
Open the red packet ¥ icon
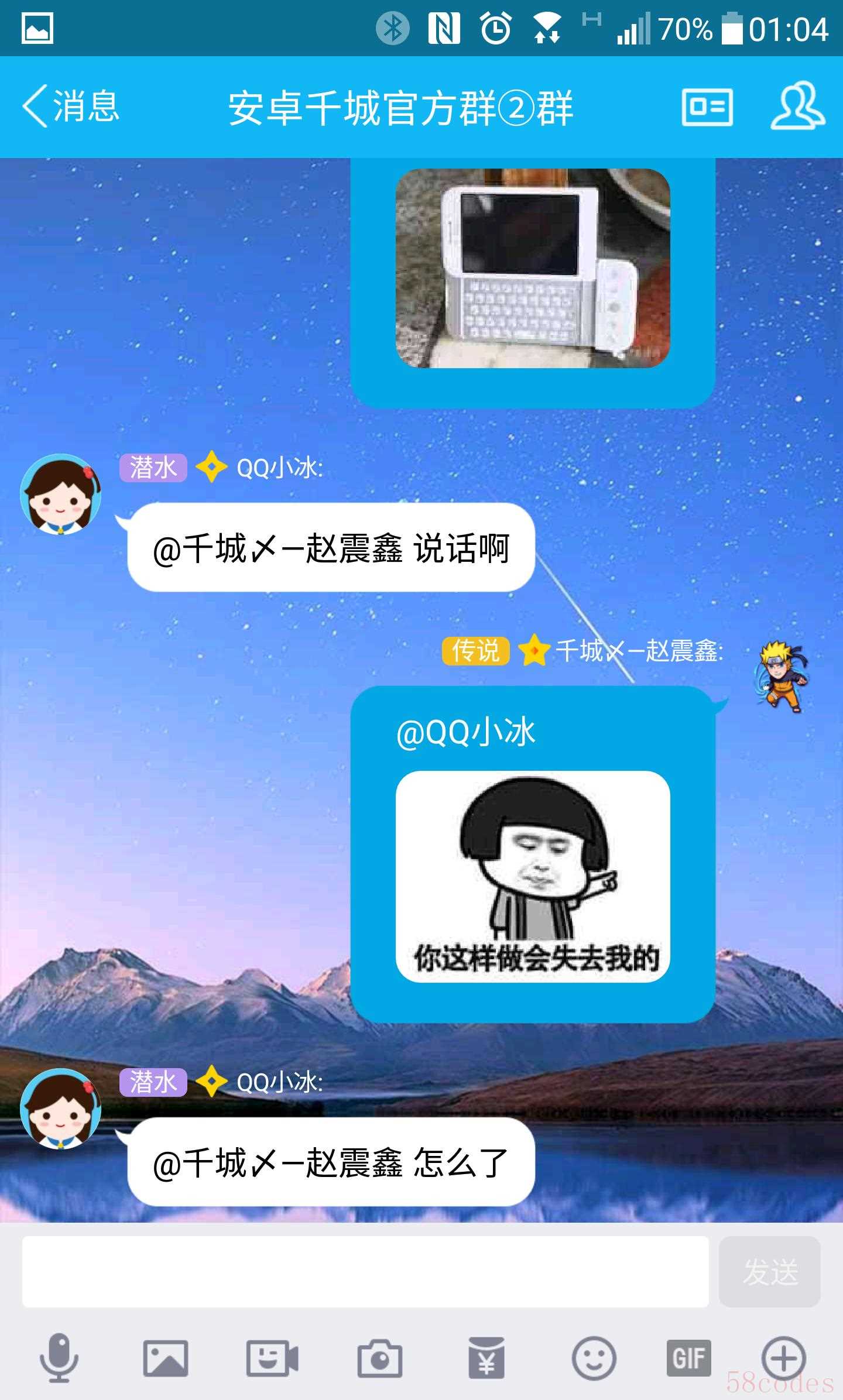click(486, 1358)
